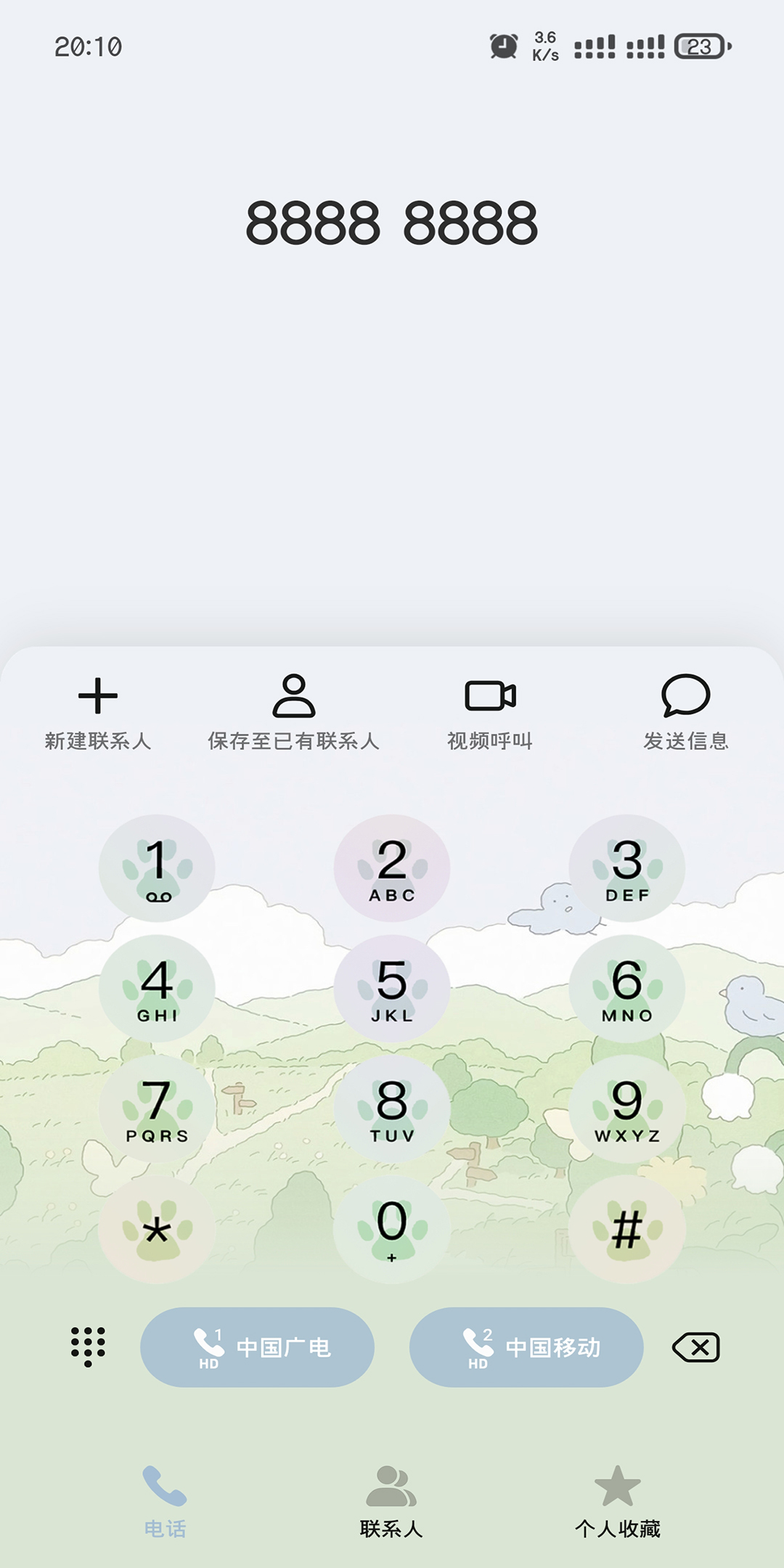Dial digit 6 MNO key
This screenshot has height=1568, width=784.
point(627,989)
